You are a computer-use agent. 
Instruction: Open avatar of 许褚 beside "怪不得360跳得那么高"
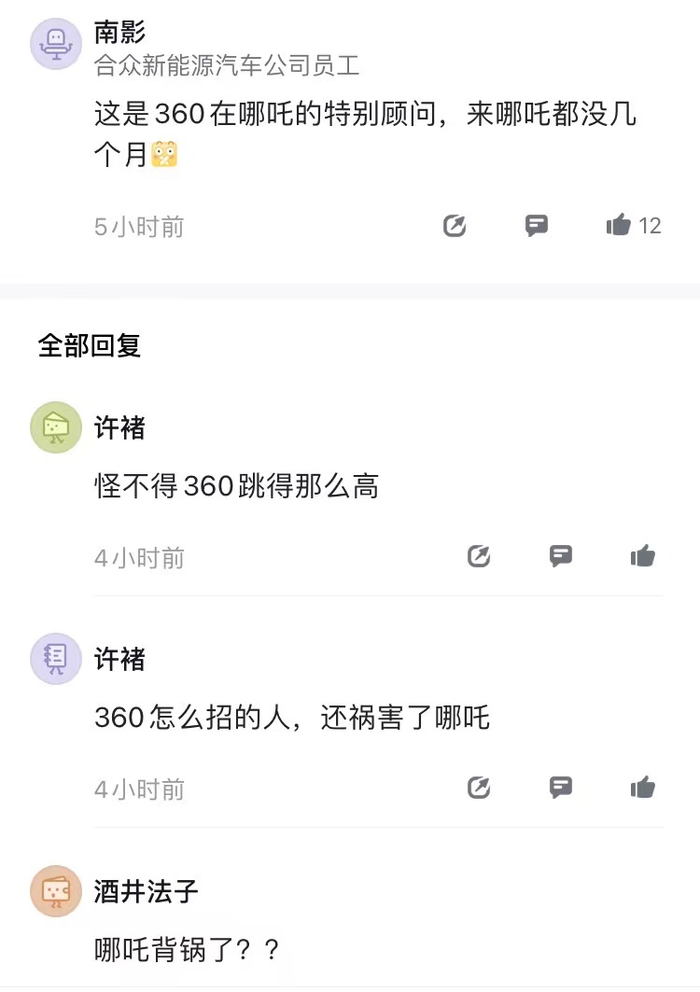pyautogui.click(x=56, y=428)
